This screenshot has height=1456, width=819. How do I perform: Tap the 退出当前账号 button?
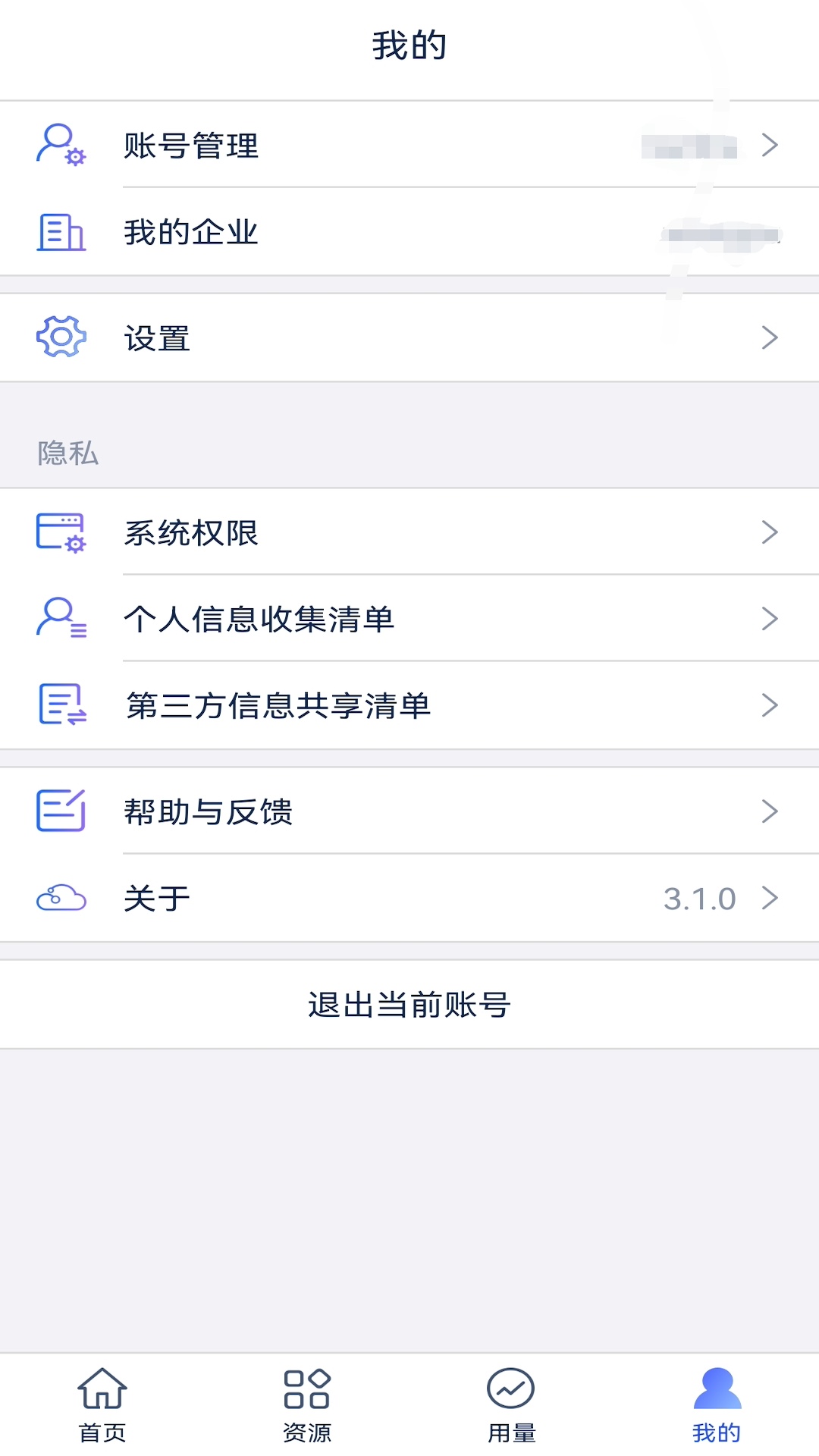tap(409, 1006)
